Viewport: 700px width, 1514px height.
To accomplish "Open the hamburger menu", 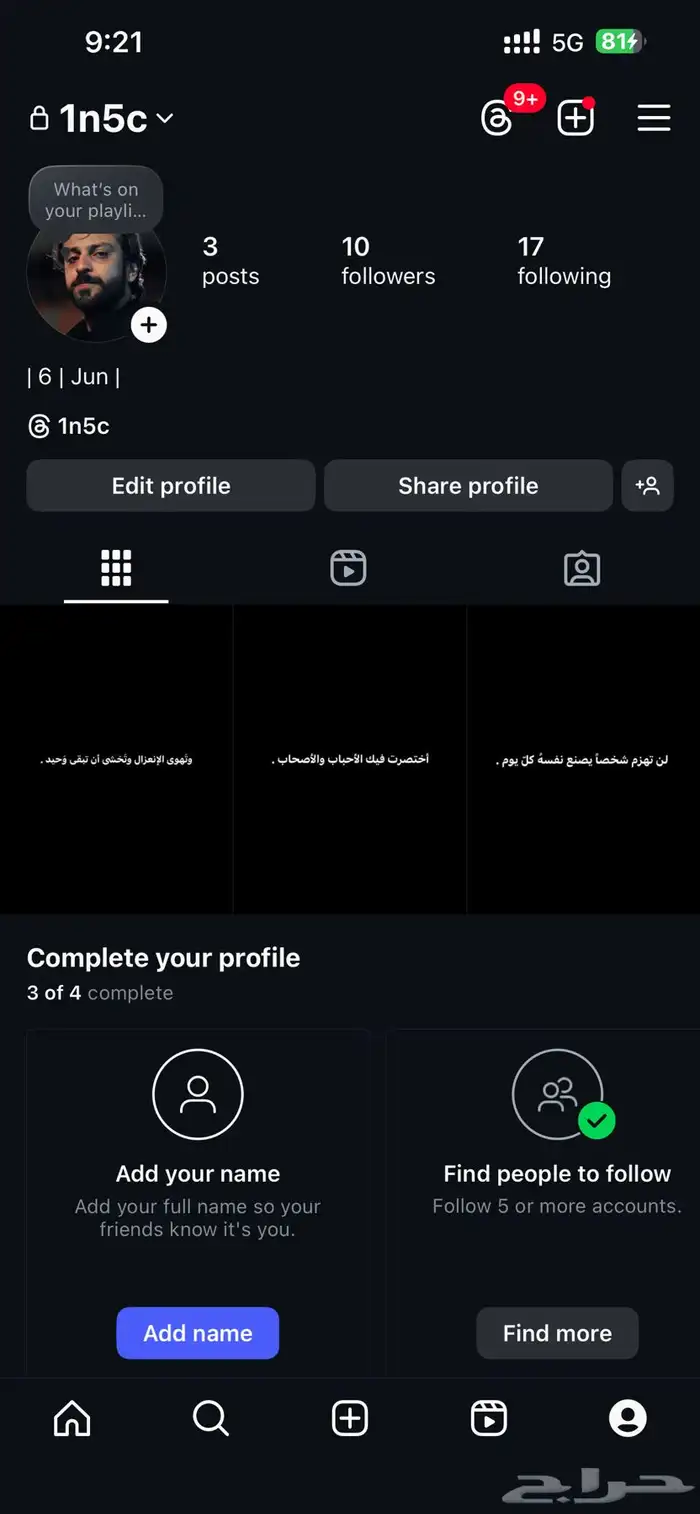I will click(x=654, y=119).
